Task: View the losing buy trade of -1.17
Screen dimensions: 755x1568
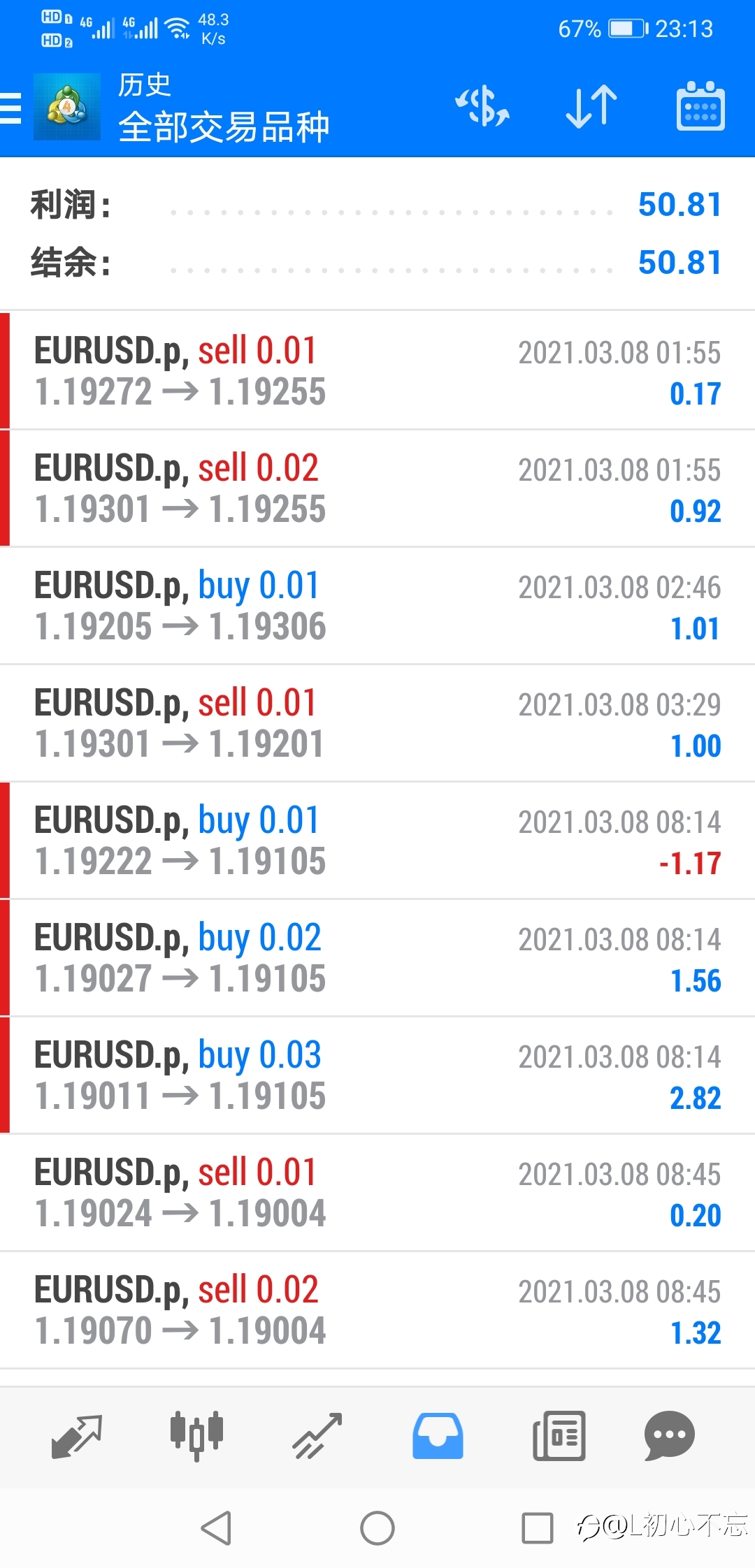Action: (x=377, y=840)
